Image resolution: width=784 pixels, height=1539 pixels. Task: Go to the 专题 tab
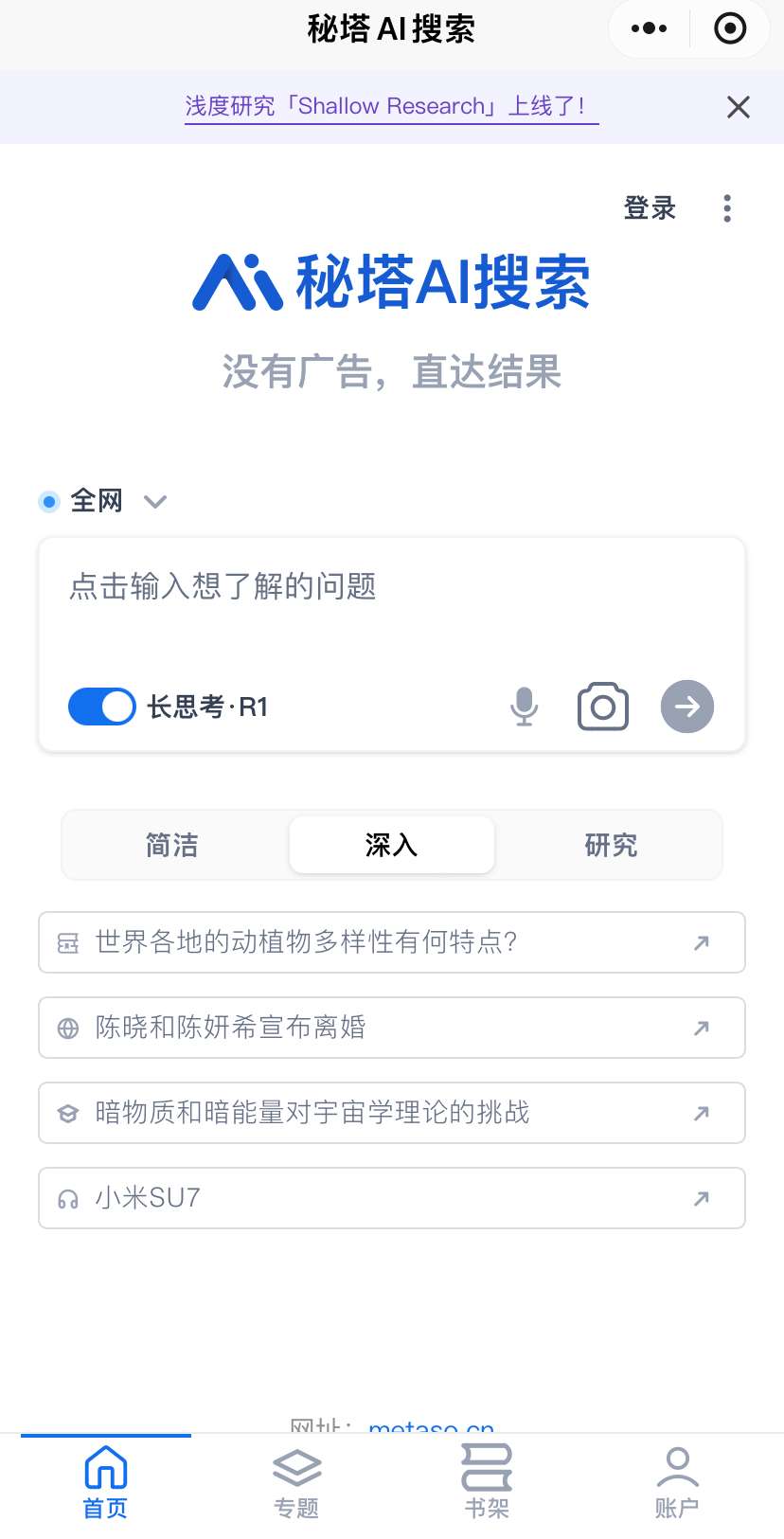(296, 1482)
